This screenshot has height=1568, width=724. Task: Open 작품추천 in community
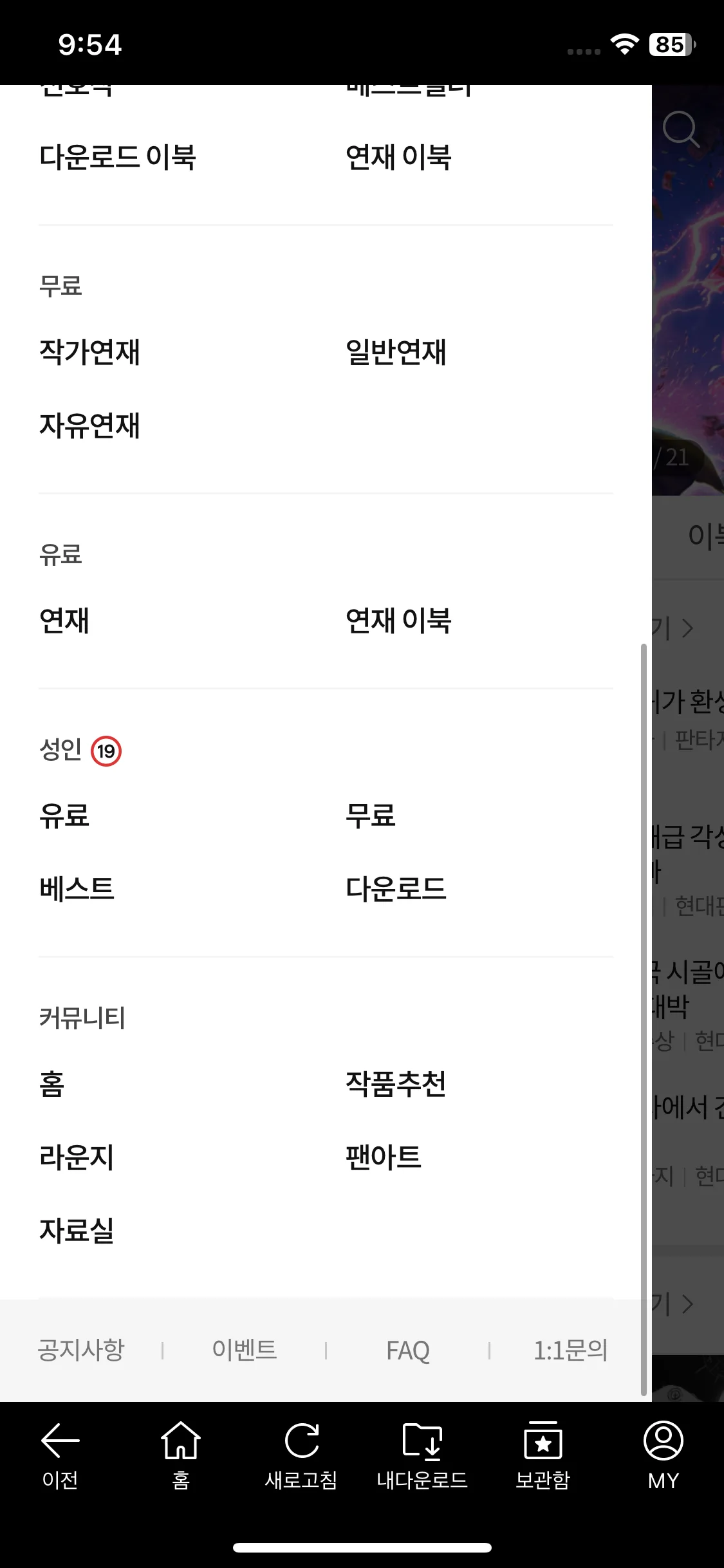[x=396, y=1084]
